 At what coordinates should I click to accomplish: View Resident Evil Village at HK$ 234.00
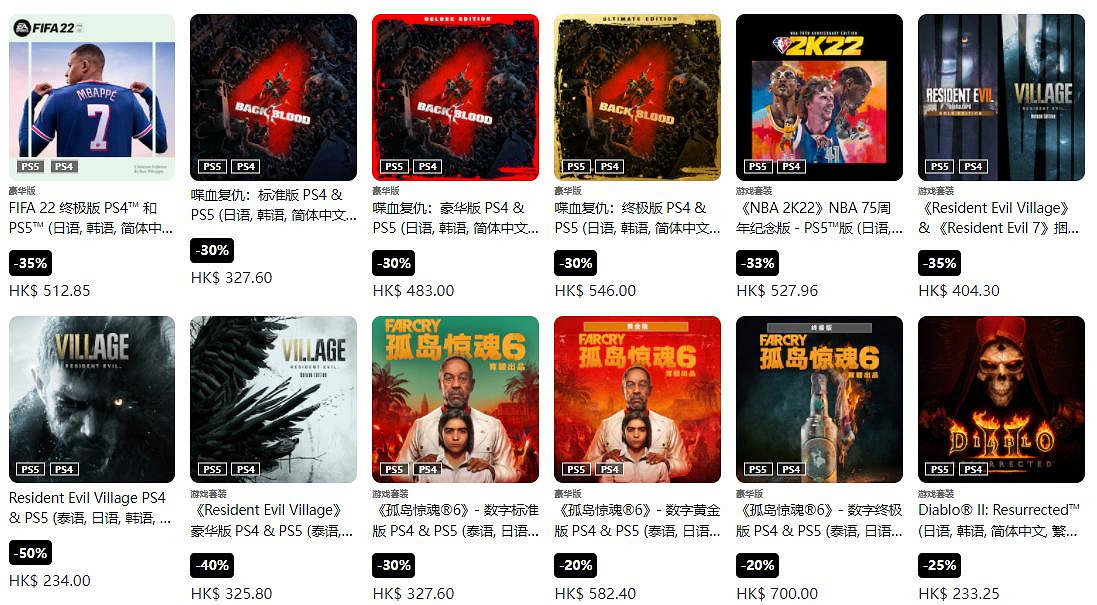(91, 399)
